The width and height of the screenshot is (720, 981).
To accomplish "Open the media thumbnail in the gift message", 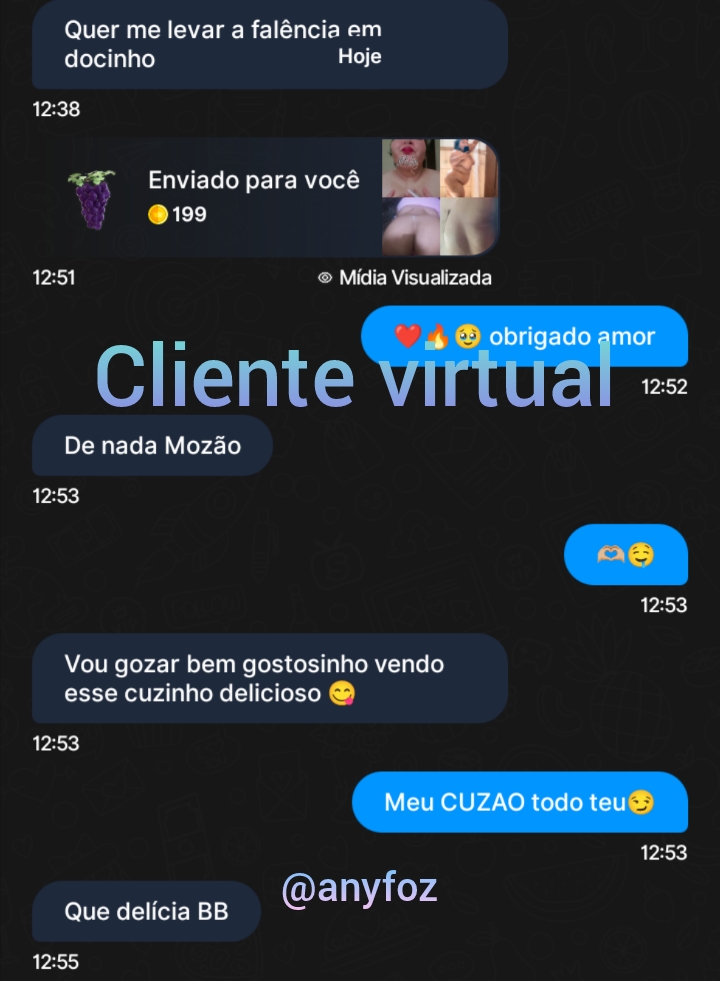I will click(x=440, y=195).
